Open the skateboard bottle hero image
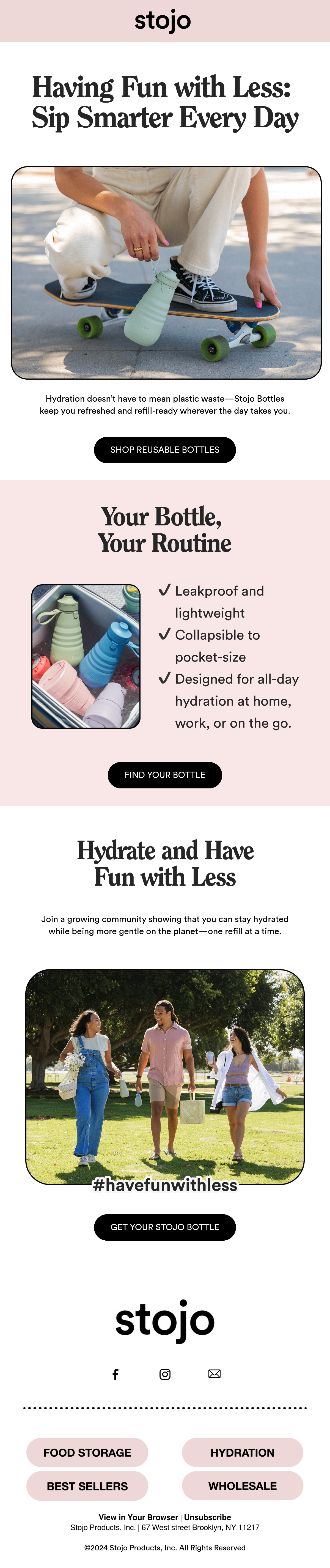 click(x=166, y=273)
